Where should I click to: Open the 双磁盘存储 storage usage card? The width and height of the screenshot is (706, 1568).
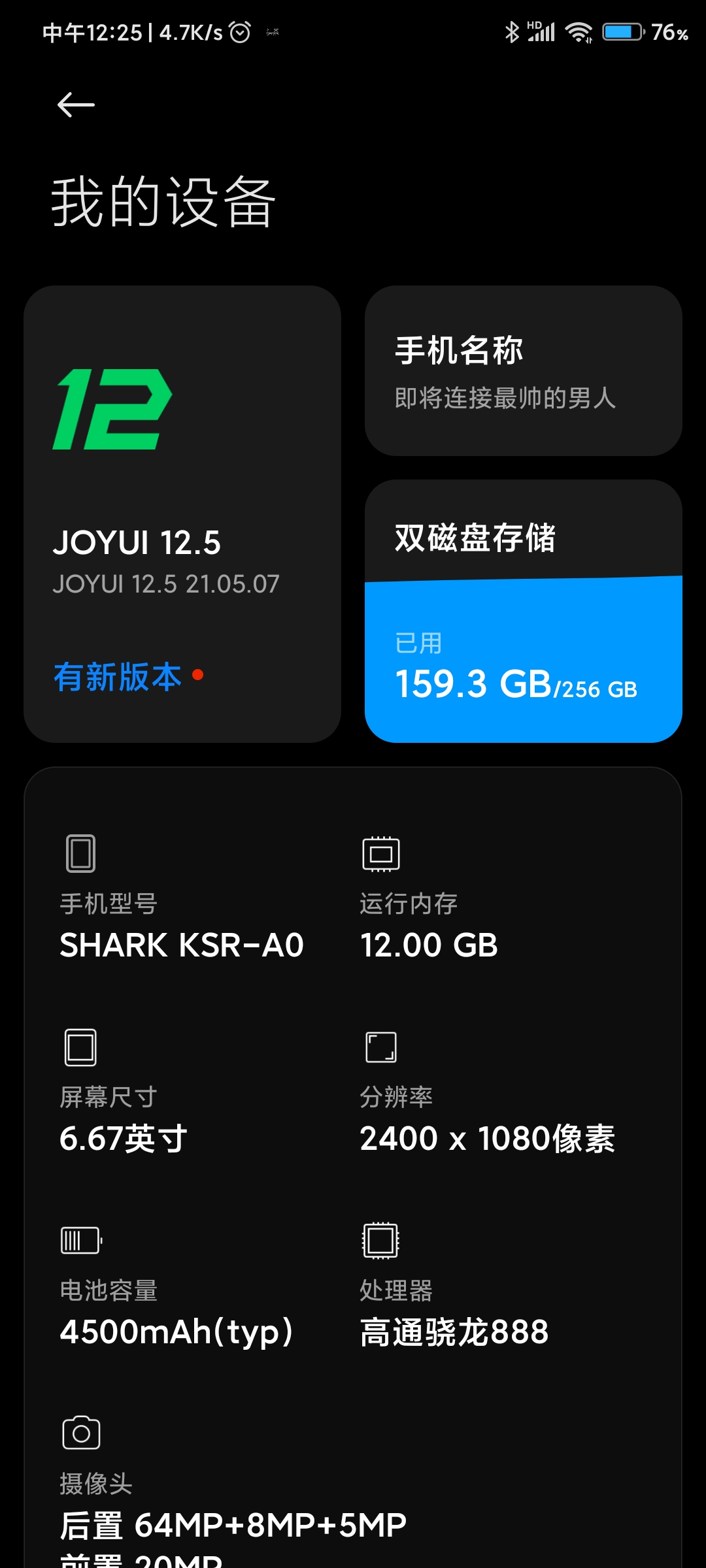pos(524,611)
